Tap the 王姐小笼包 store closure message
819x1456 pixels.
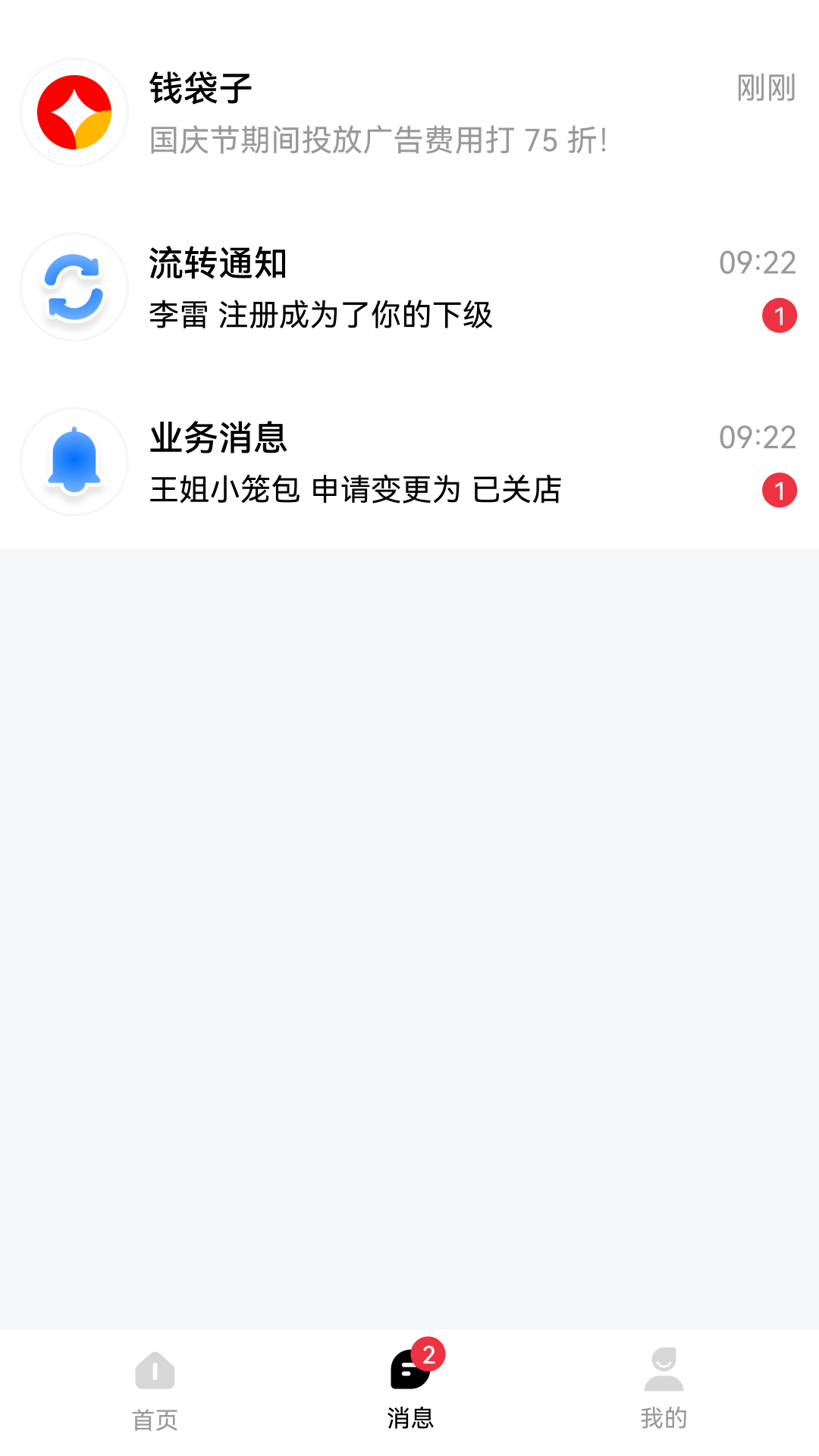(354, 491)
